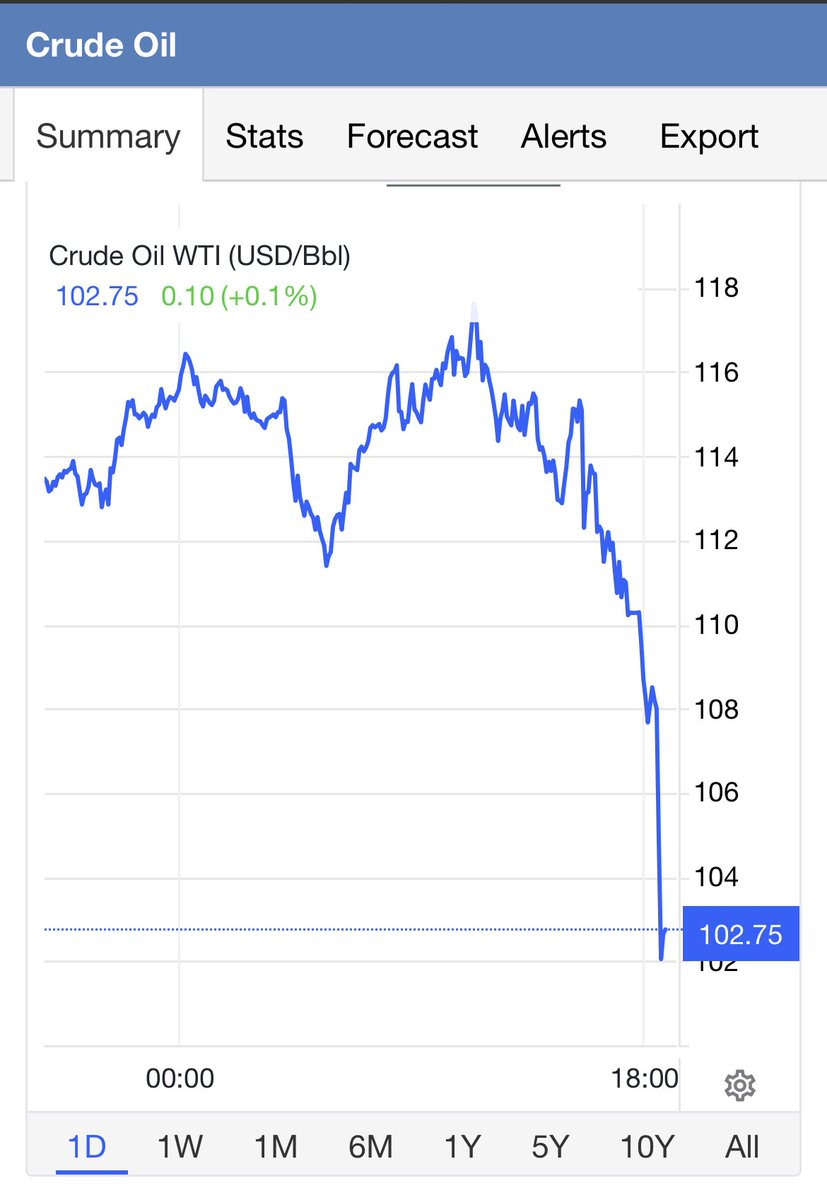Viewport: 827px width, 1200px height.
Task: Go to the Alerts tab
Action: tap(563, 136)
